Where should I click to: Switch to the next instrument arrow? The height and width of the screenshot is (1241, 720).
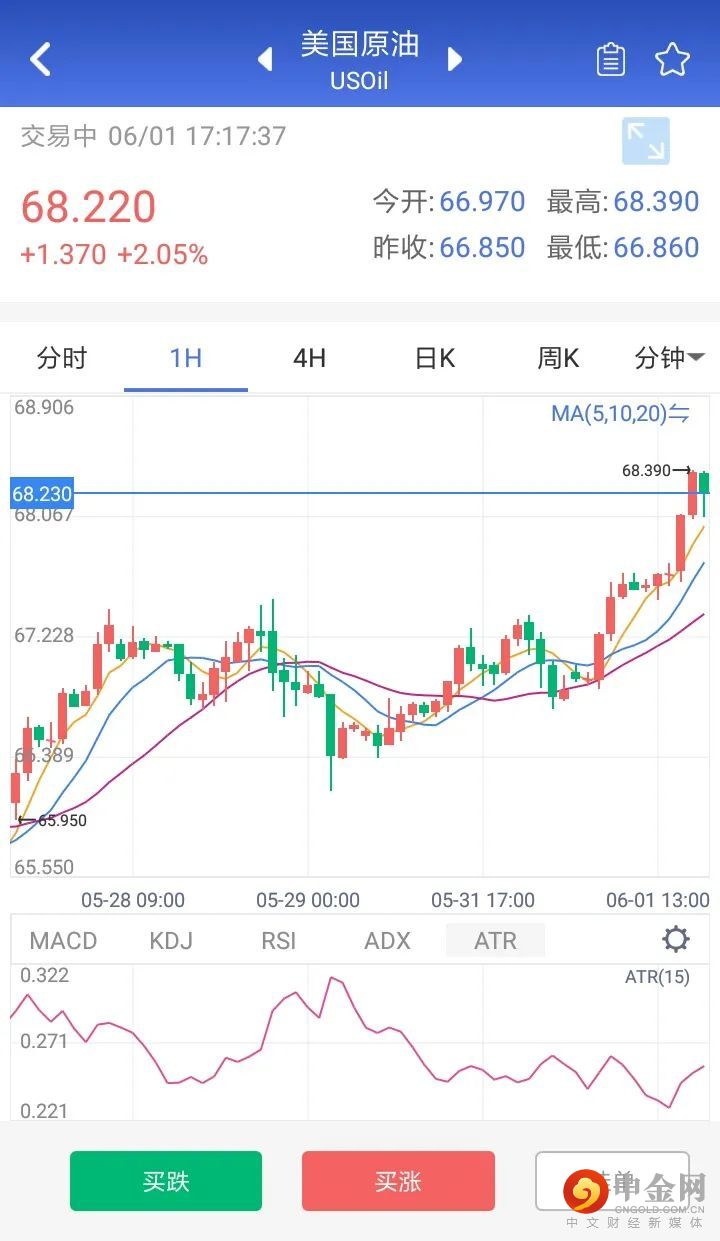455,60
